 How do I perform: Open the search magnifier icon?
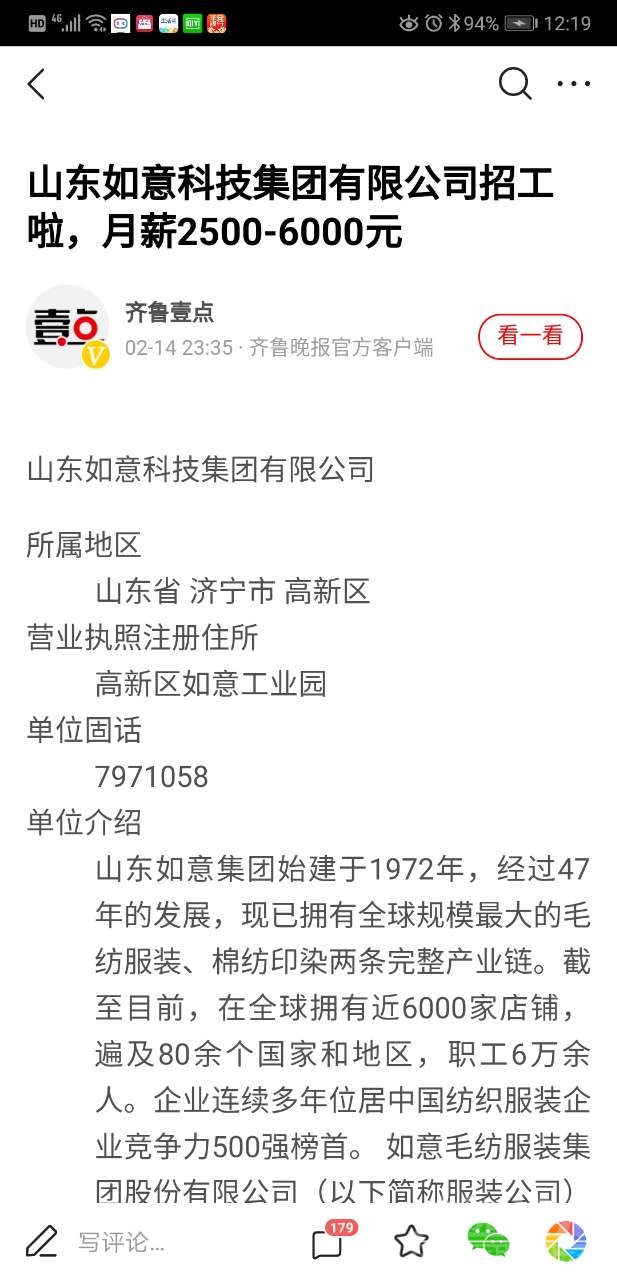515,85
